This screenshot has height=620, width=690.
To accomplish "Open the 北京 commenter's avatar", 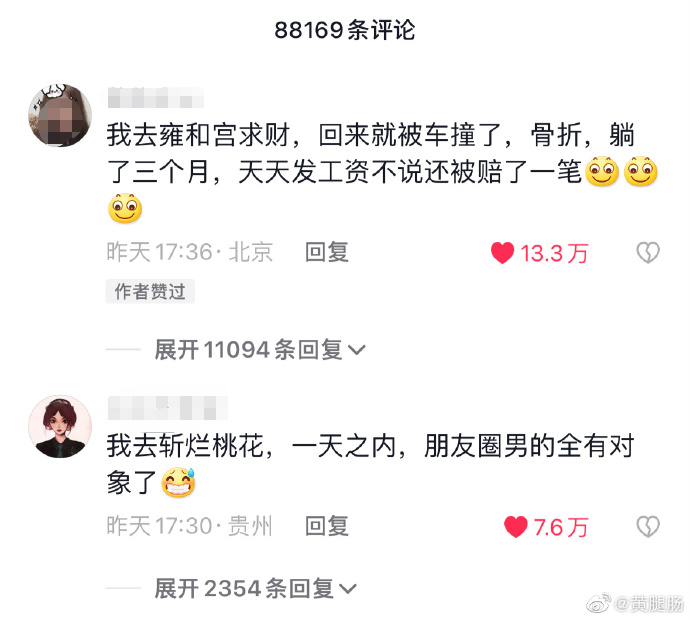I will point(60,115).
